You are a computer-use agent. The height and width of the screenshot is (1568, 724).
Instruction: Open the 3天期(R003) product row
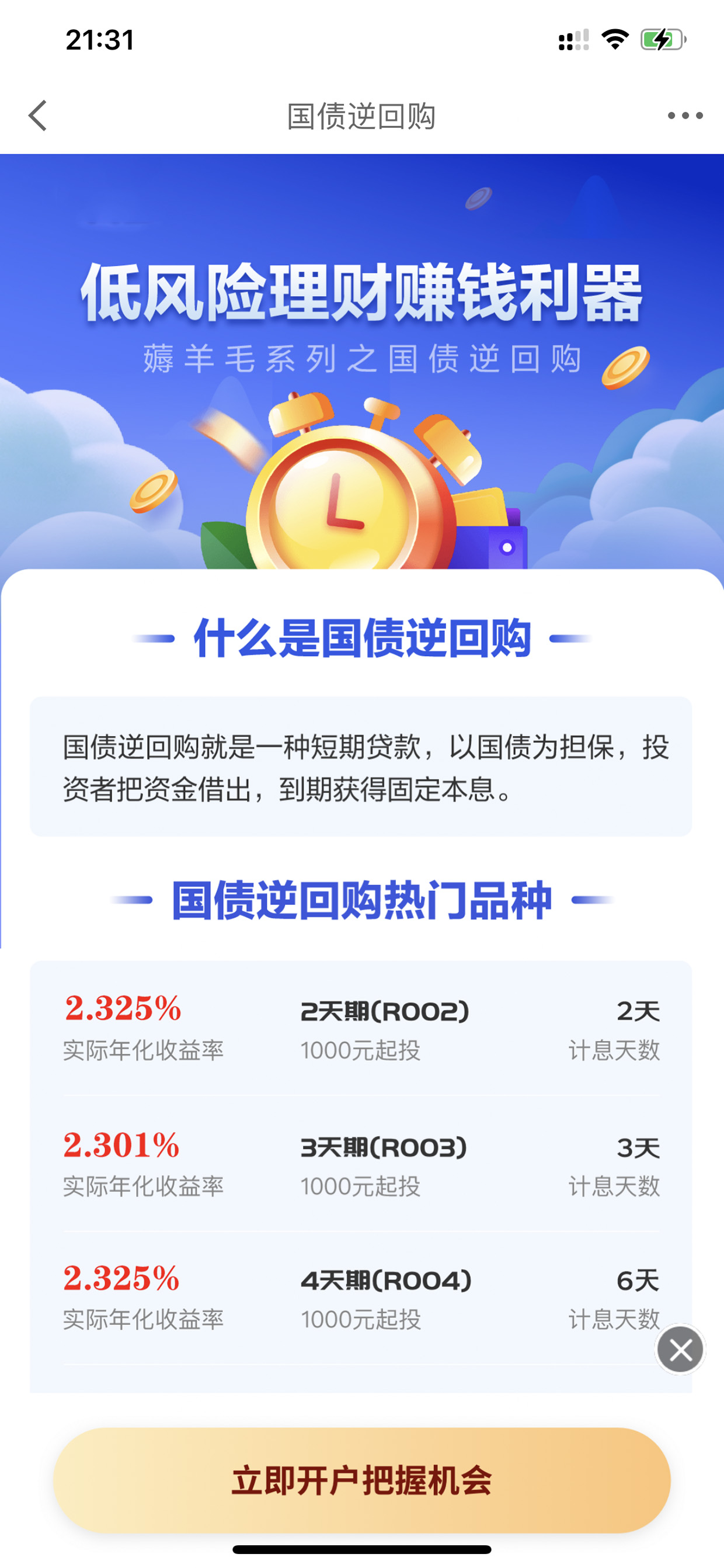361,1164
